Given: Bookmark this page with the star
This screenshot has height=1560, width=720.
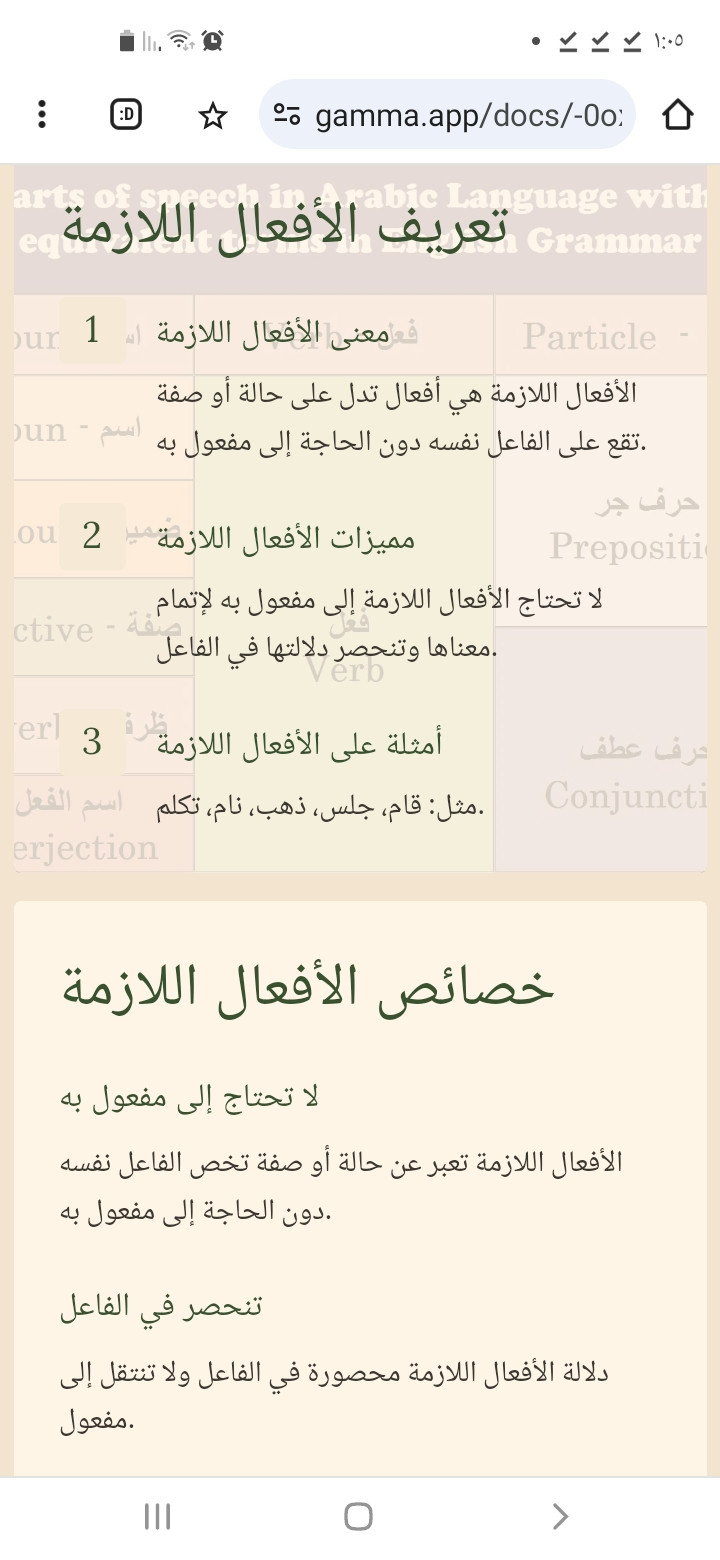Looking at the screenshot, I should coord(212,116).
